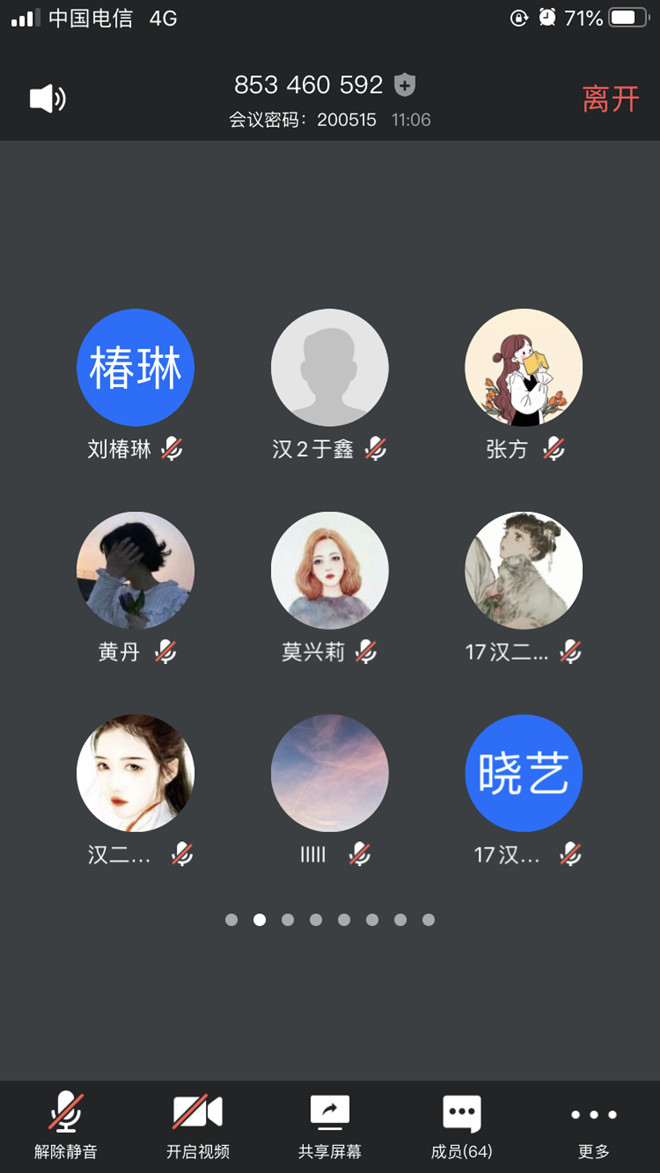Leave the meeting via 离开
The width and height of the screenshot is (660, 1173).
pyautogui.click(x=610, y=99)
